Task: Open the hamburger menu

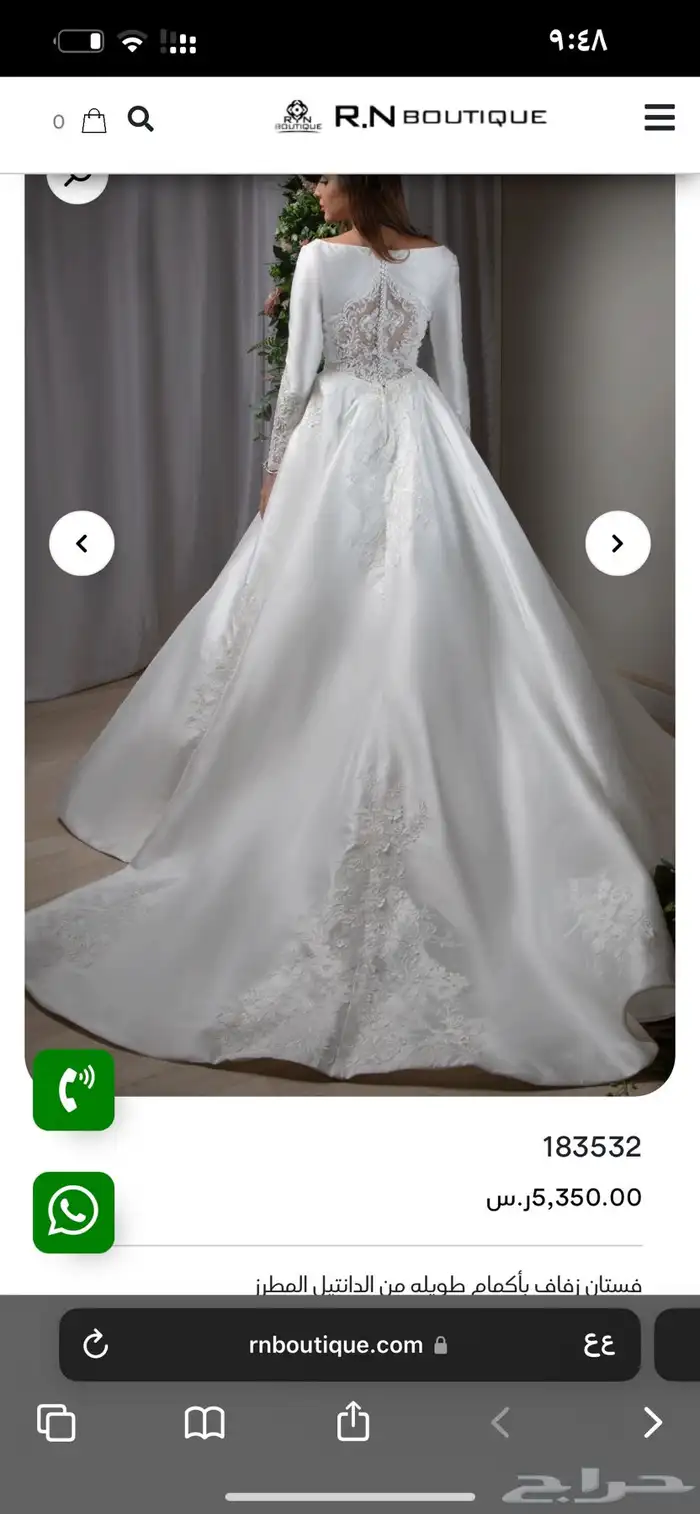Action: click(x=659, y=118)
